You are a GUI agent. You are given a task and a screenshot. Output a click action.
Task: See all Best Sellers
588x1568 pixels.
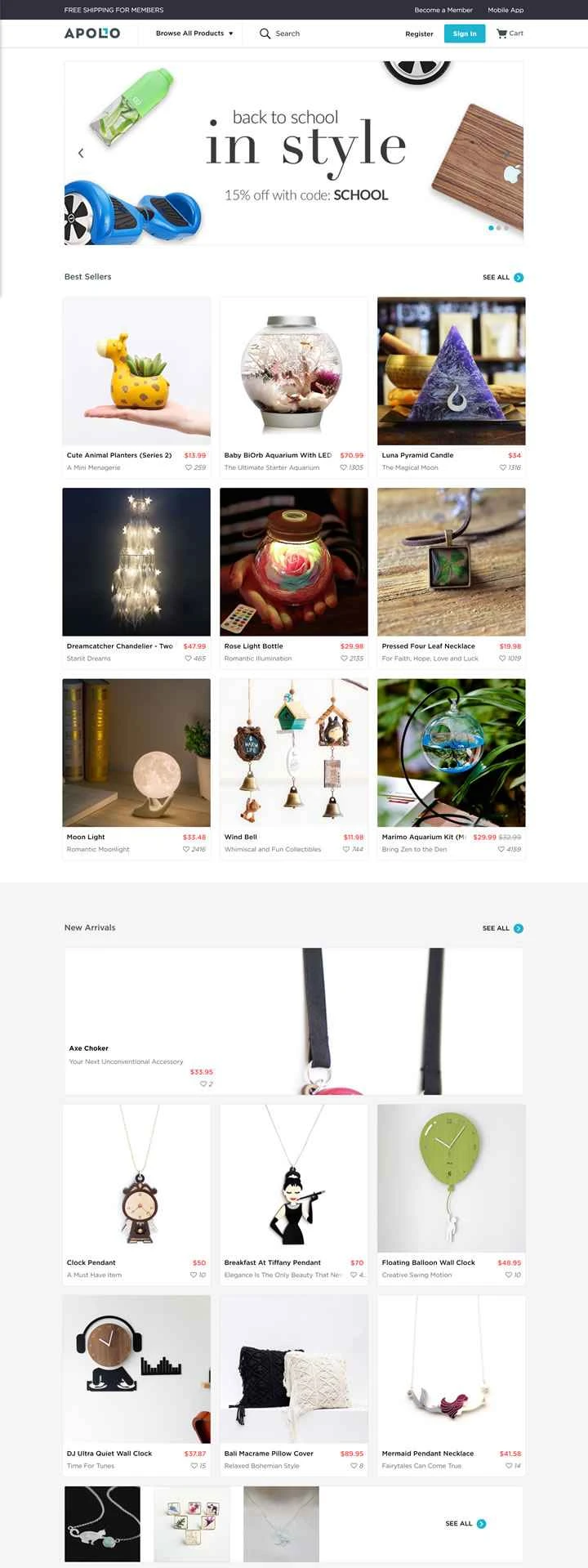point(502,277)
